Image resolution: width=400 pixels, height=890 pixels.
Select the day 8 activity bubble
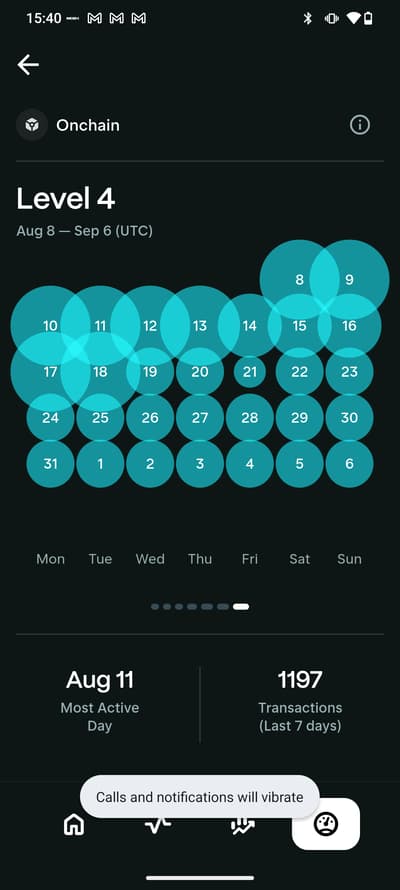tap(300, 279)
